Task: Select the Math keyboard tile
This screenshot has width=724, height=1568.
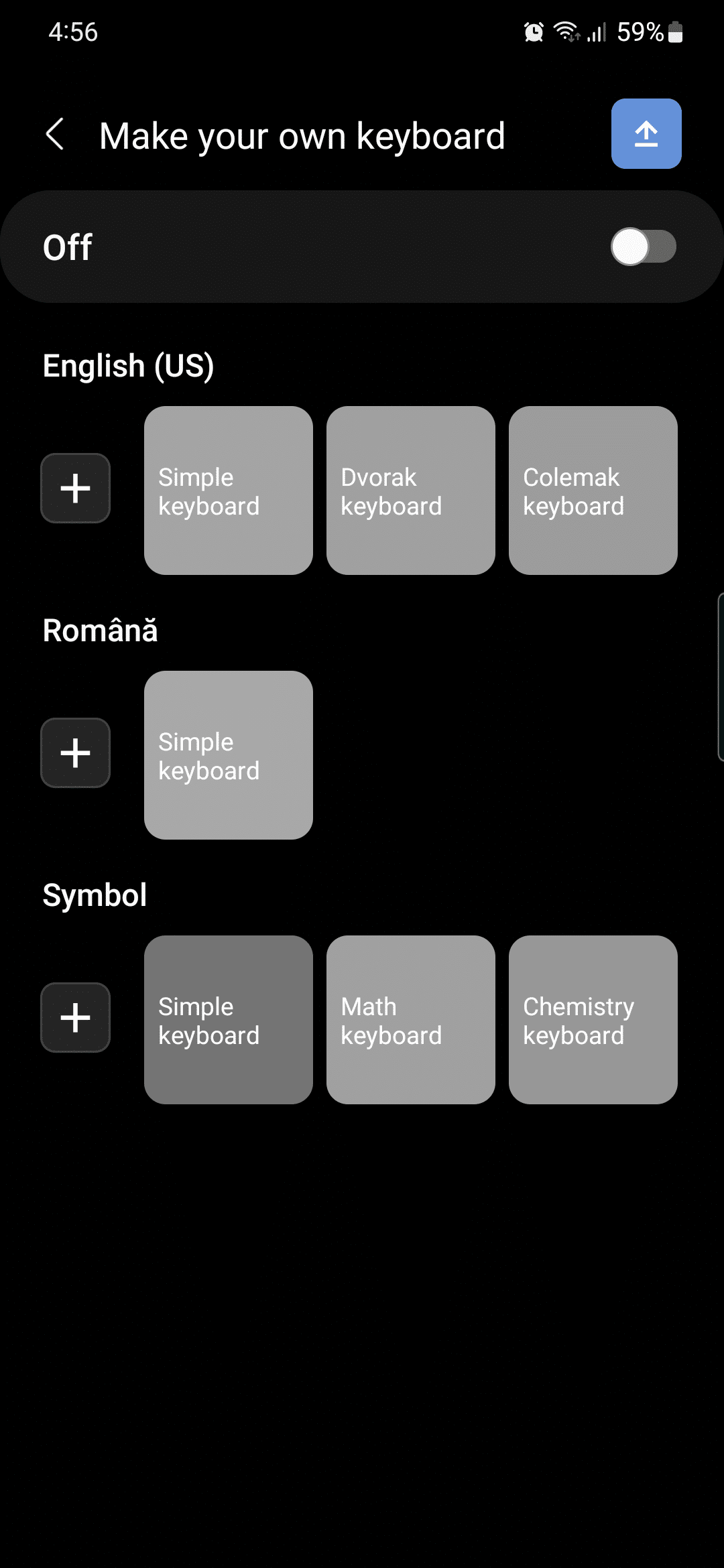Action: 411,1020
